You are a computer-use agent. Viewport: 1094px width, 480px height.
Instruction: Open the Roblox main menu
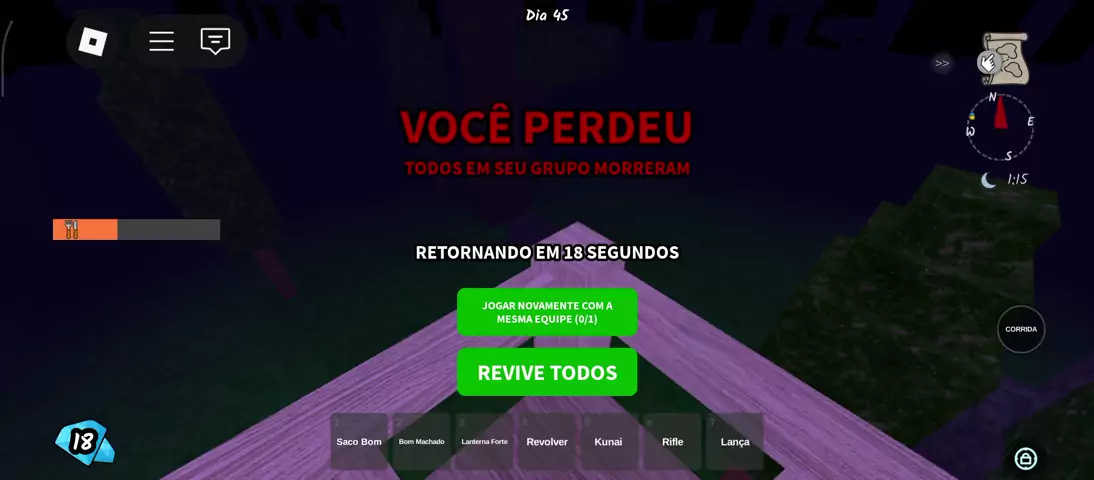(x=93, y=41)
